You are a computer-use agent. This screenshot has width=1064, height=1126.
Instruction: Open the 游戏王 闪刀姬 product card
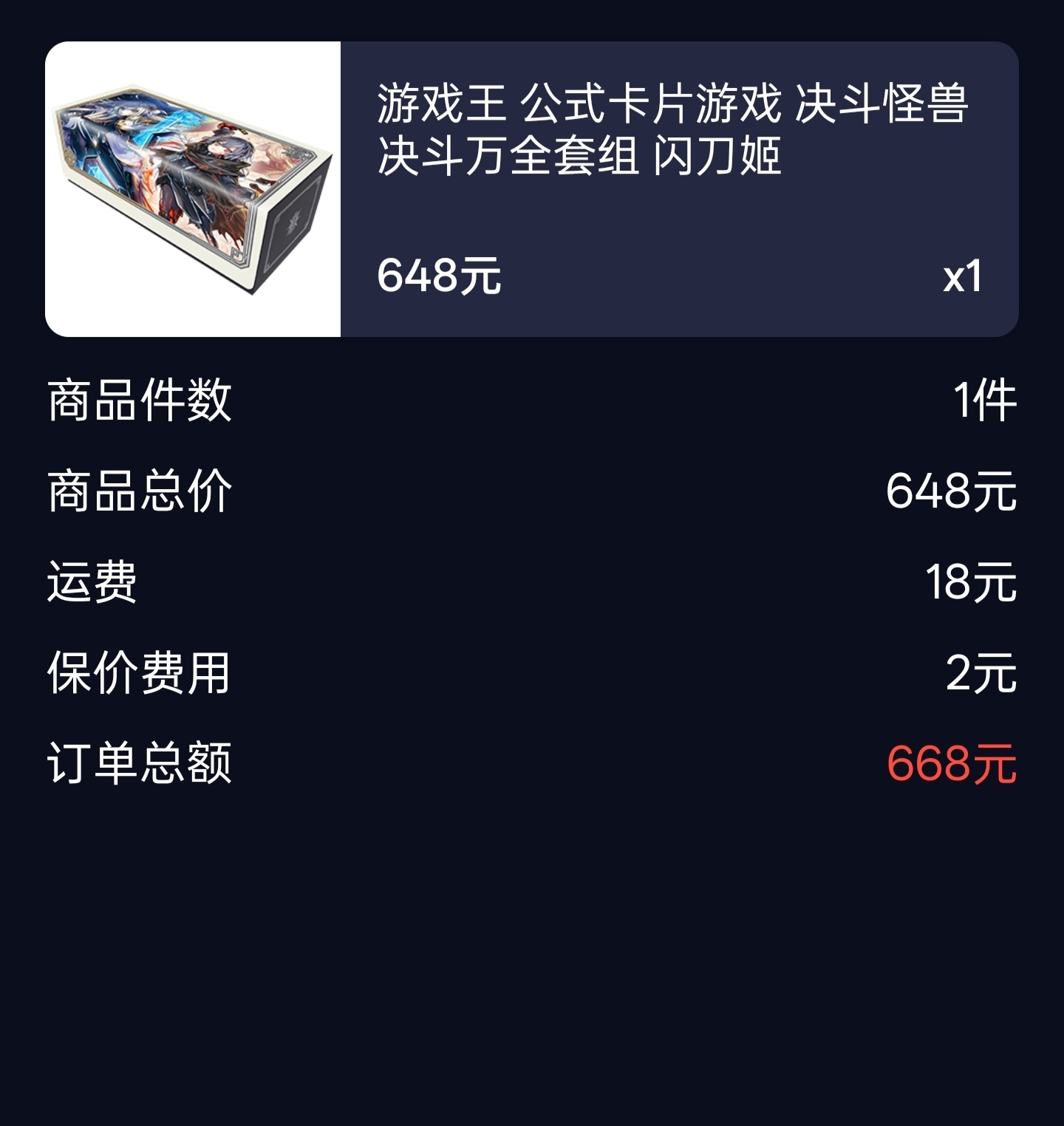[x=532, y=189]
